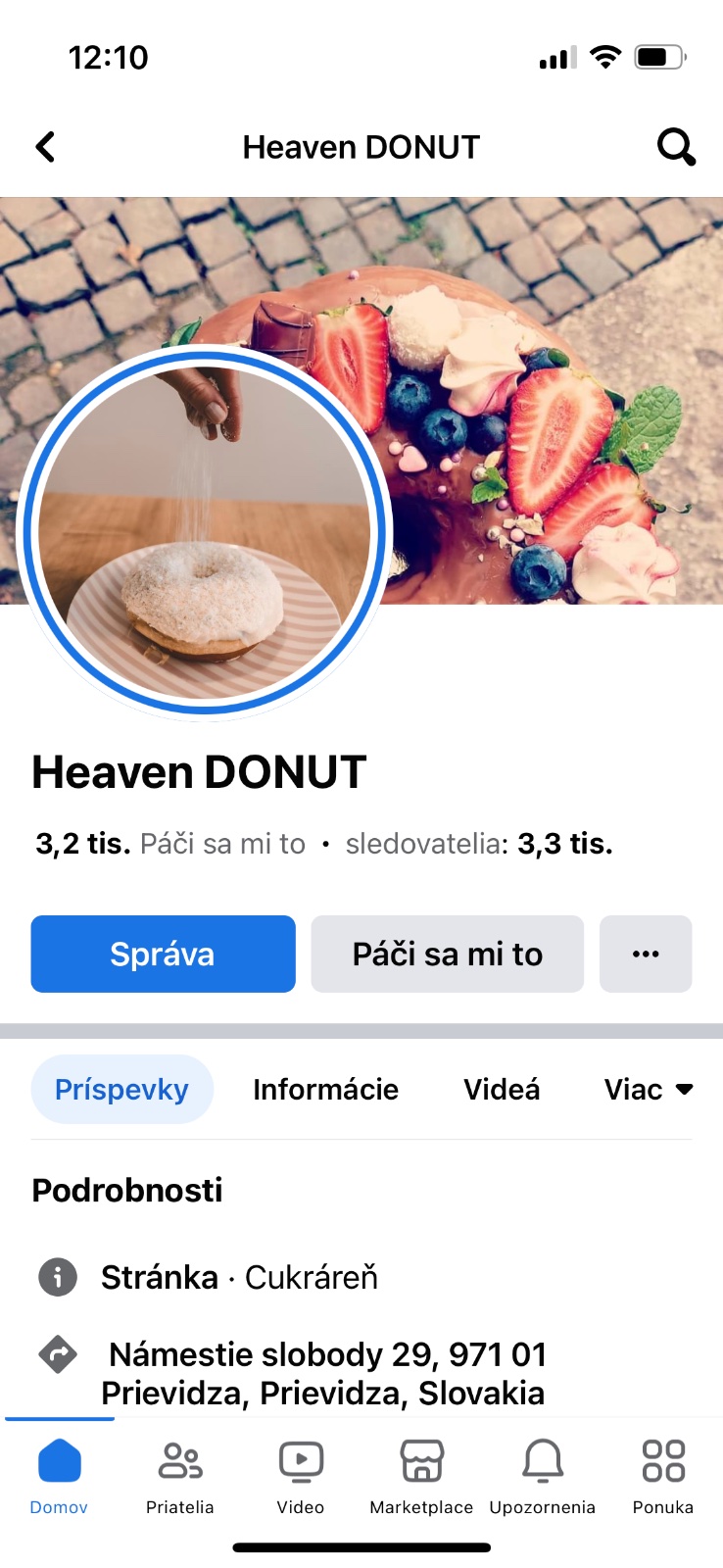Viewport: 723px width, 1568px height.
Task: Switch to the Video tab in bottom bar
Action: click(x=301, y=1477)
